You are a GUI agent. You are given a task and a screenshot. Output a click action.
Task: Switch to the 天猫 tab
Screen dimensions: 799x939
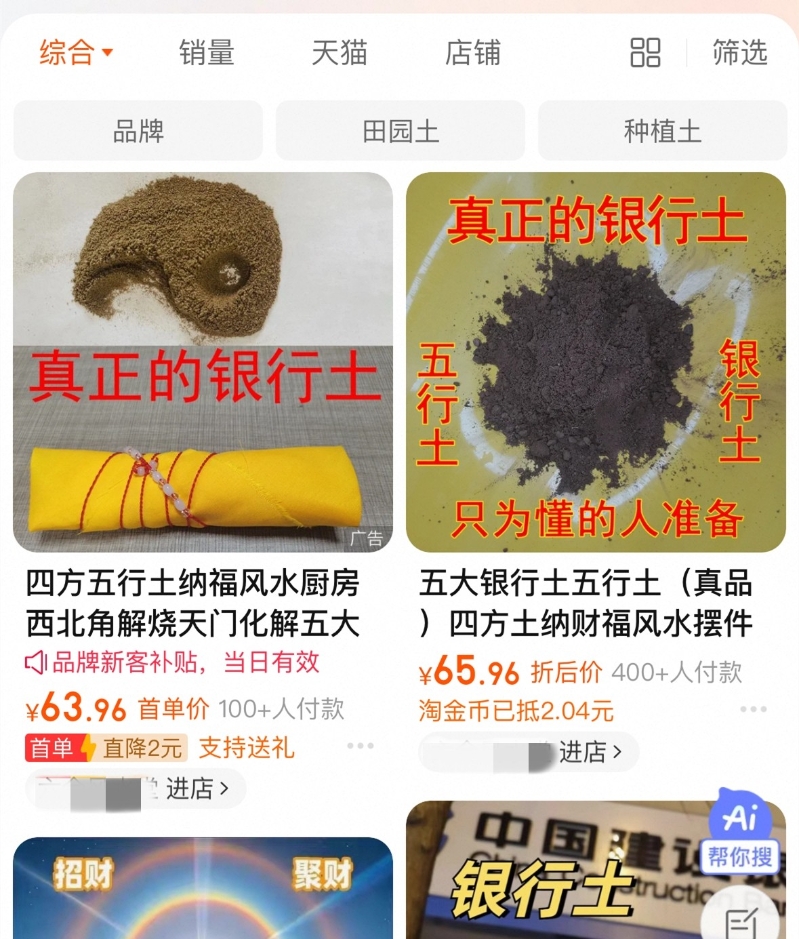click(x=339, y=53)
